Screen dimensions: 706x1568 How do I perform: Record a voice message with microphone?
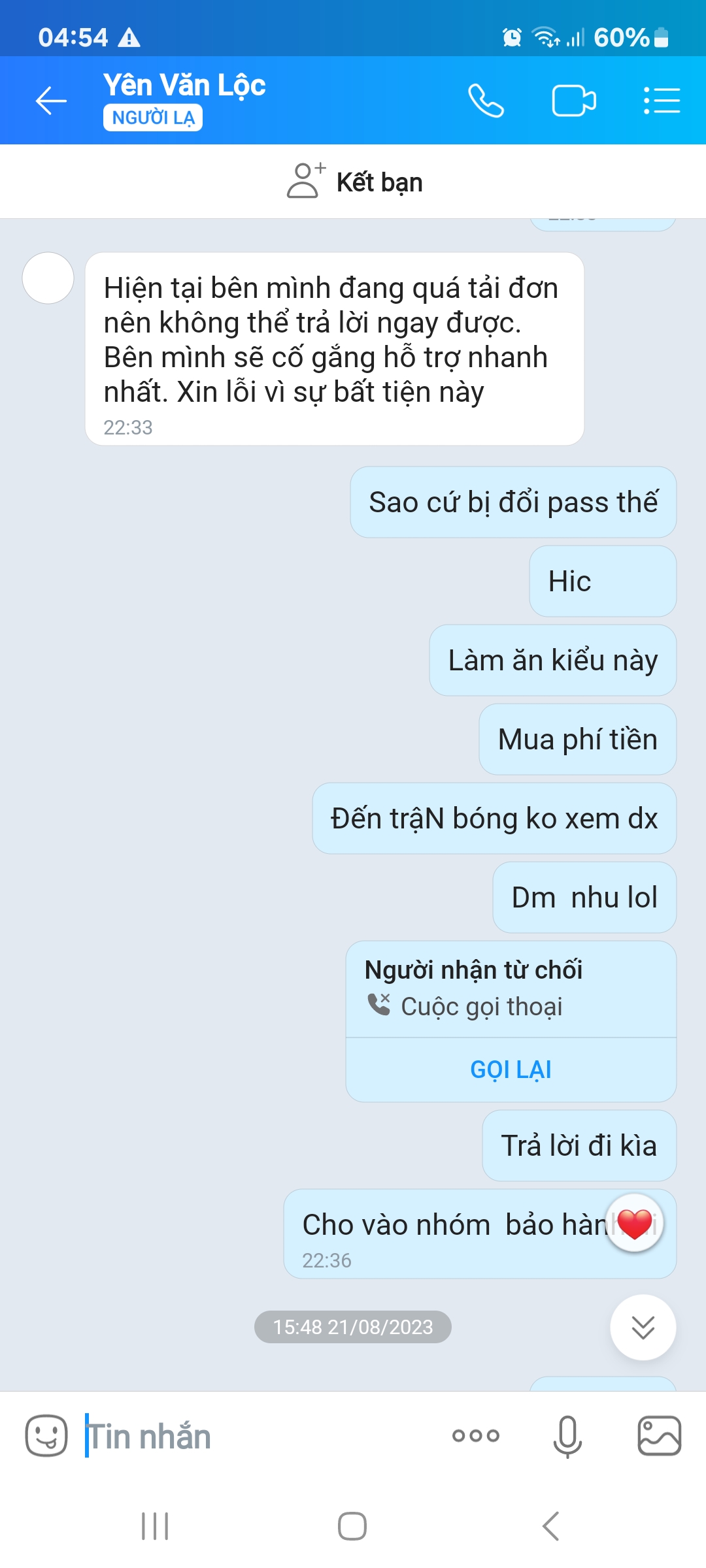point(567,1435)
